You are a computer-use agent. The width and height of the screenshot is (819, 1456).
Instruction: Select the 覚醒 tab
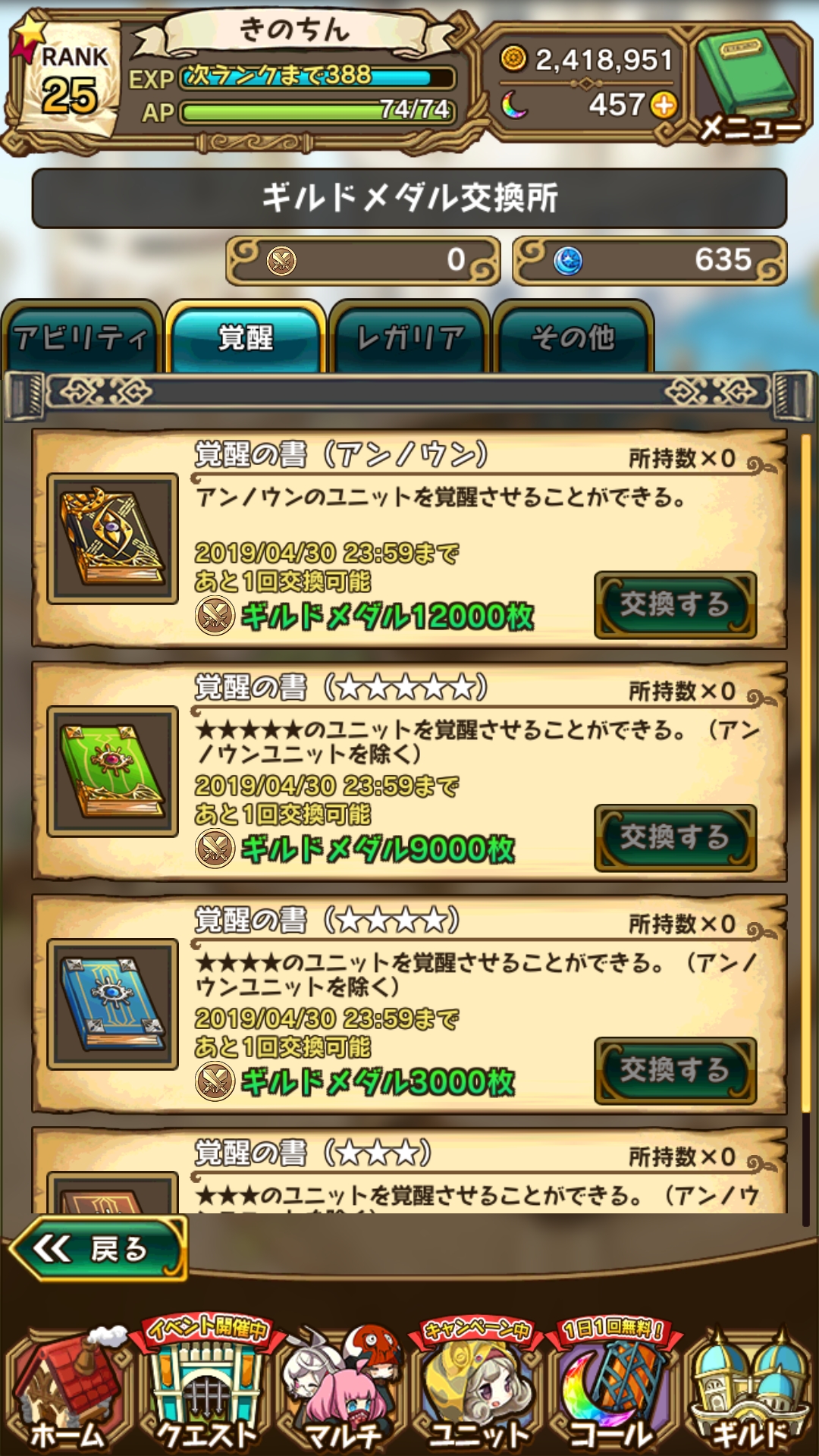coord(246,337)
